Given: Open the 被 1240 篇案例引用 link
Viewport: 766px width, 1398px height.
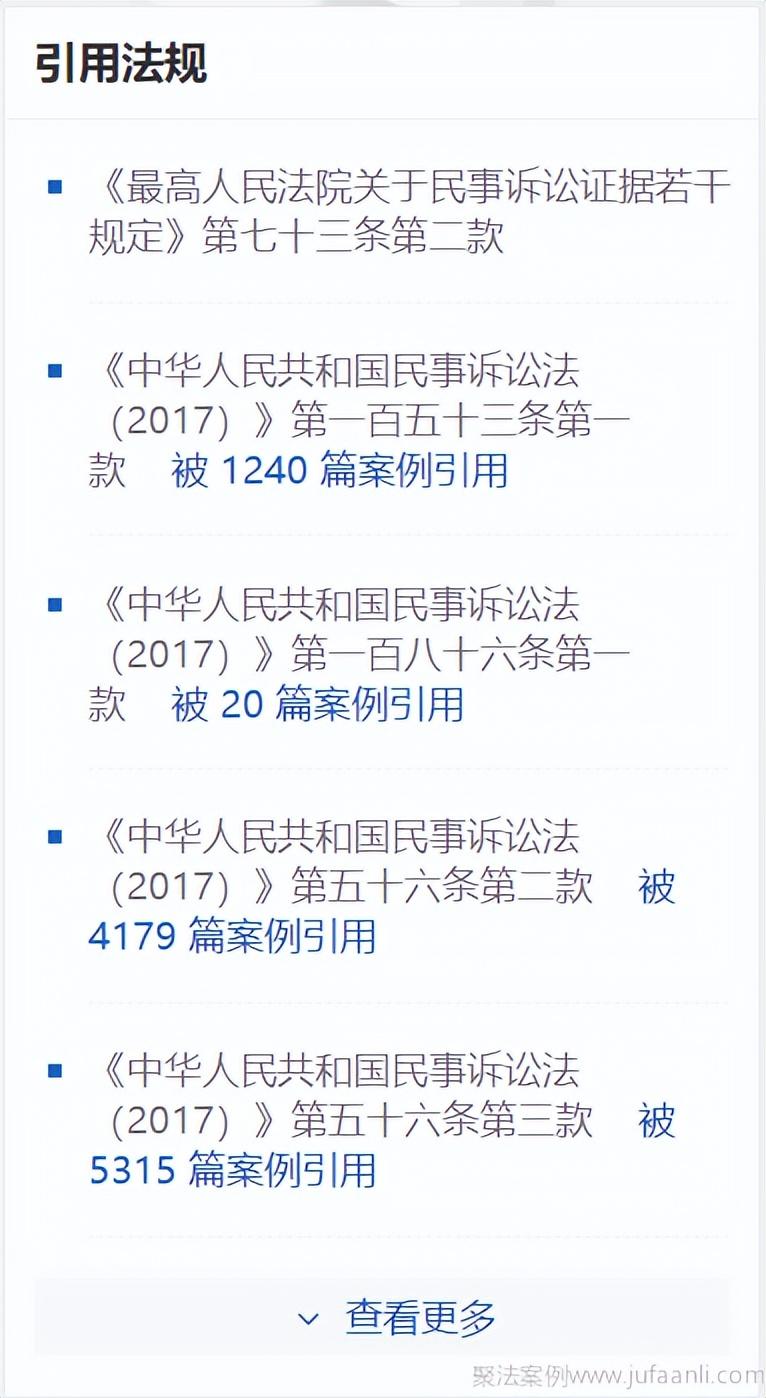Looking at the screenshot, I should (340, 470).
